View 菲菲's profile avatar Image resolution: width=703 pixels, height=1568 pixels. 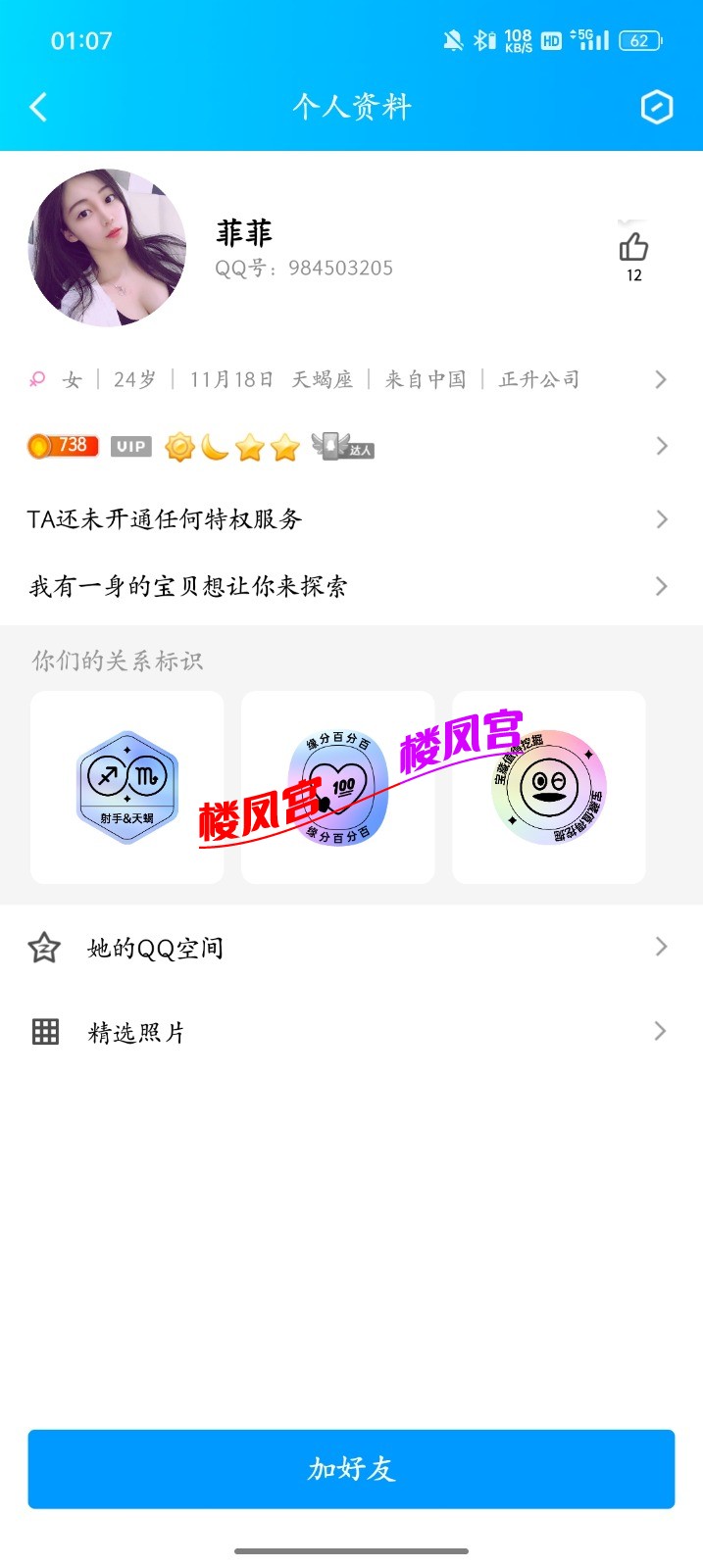tap(108, 247)
